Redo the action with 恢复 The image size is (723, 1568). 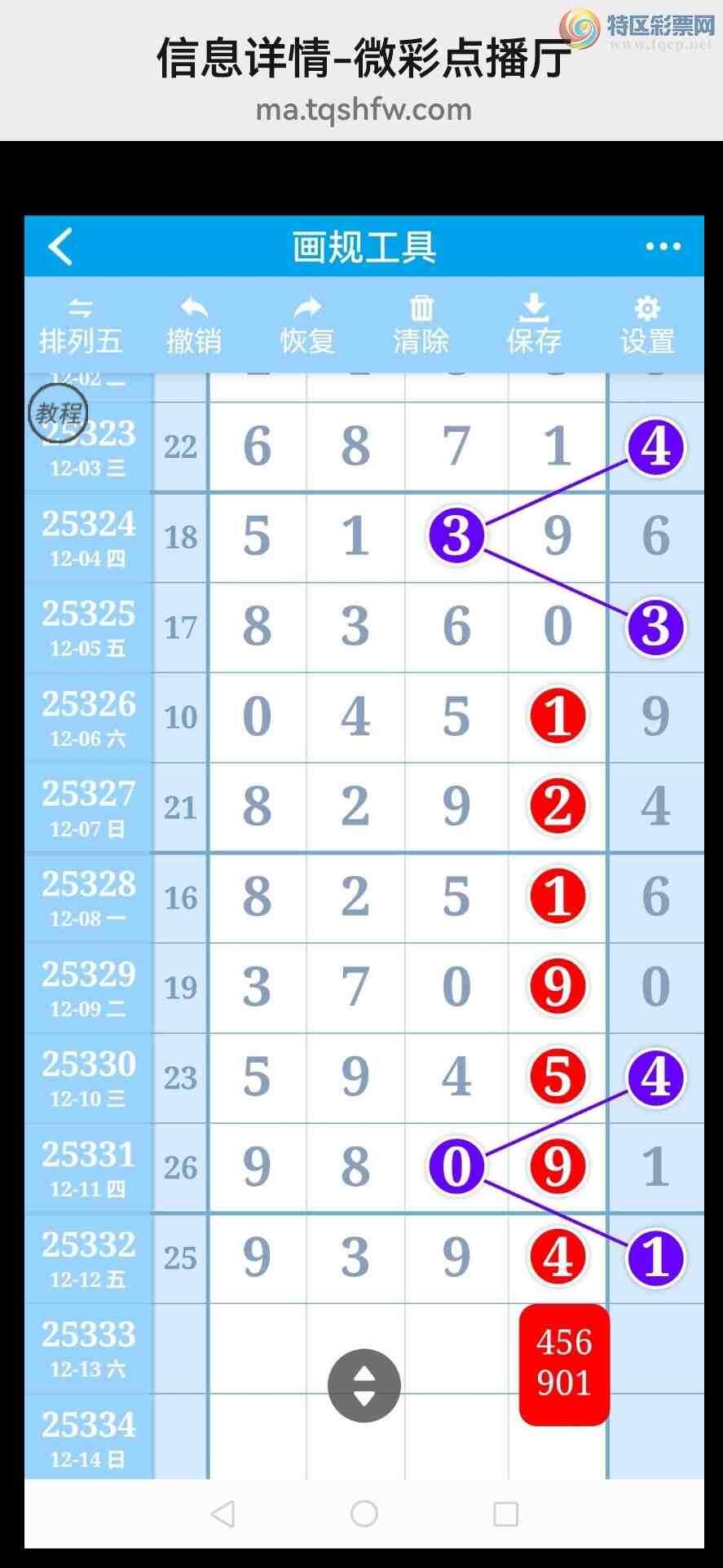(x=307, y=326)
